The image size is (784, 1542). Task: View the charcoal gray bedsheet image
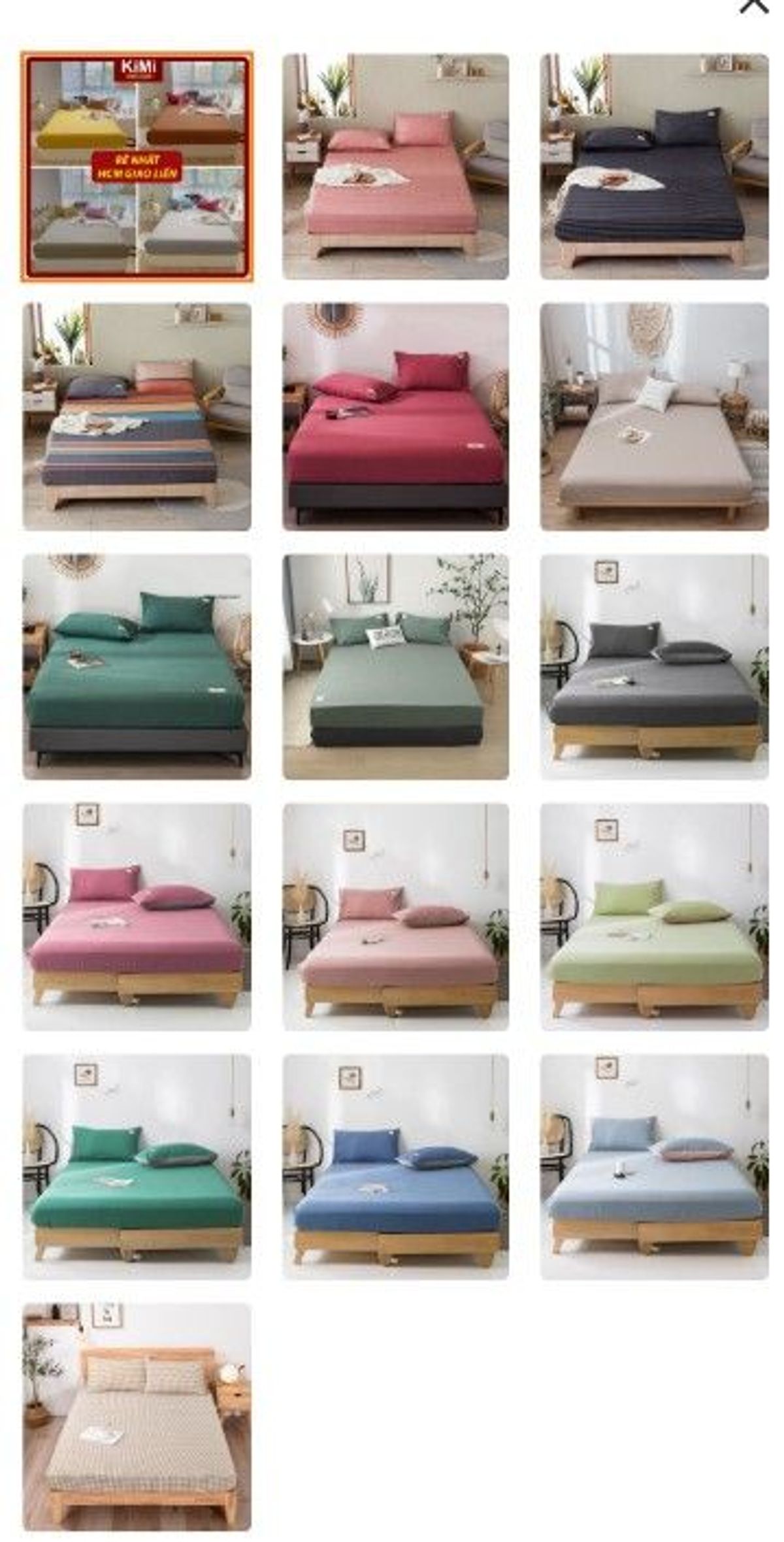654,666
